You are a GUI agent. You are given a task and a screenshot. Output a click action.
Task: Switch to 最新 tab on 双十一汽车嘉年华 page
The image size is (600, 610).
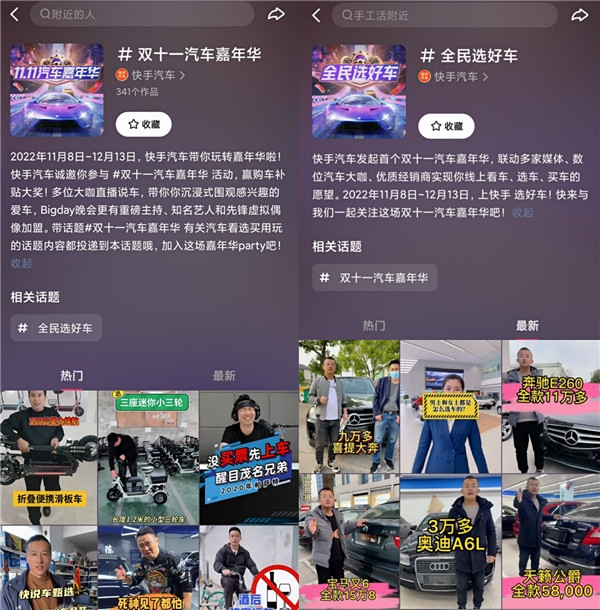(224, 376)
